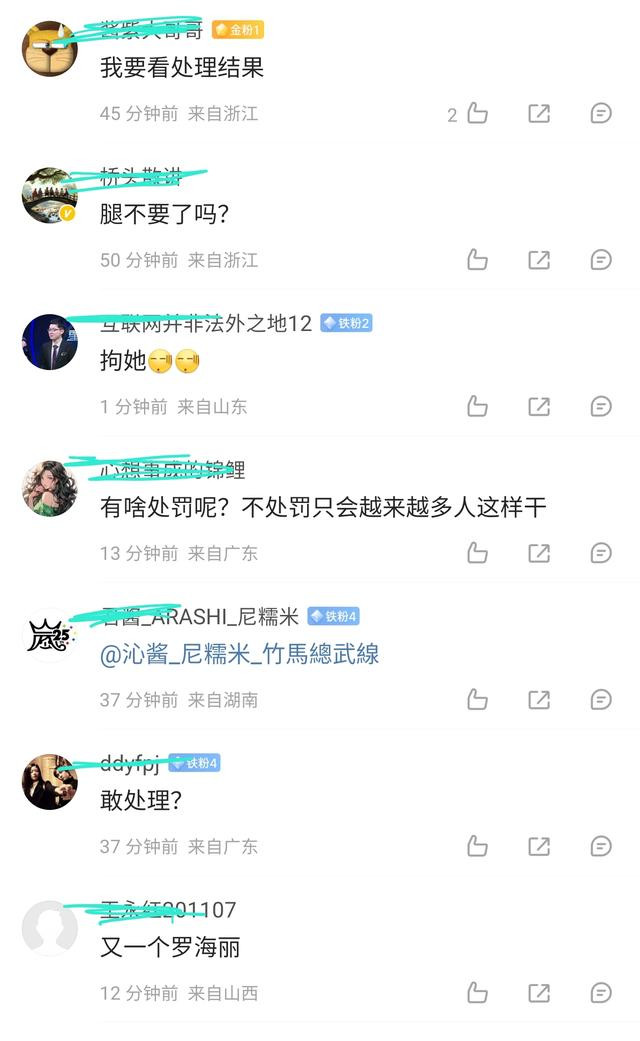
Task: Share the comment 我要看处理结果
Action: [x=539, y=114]
